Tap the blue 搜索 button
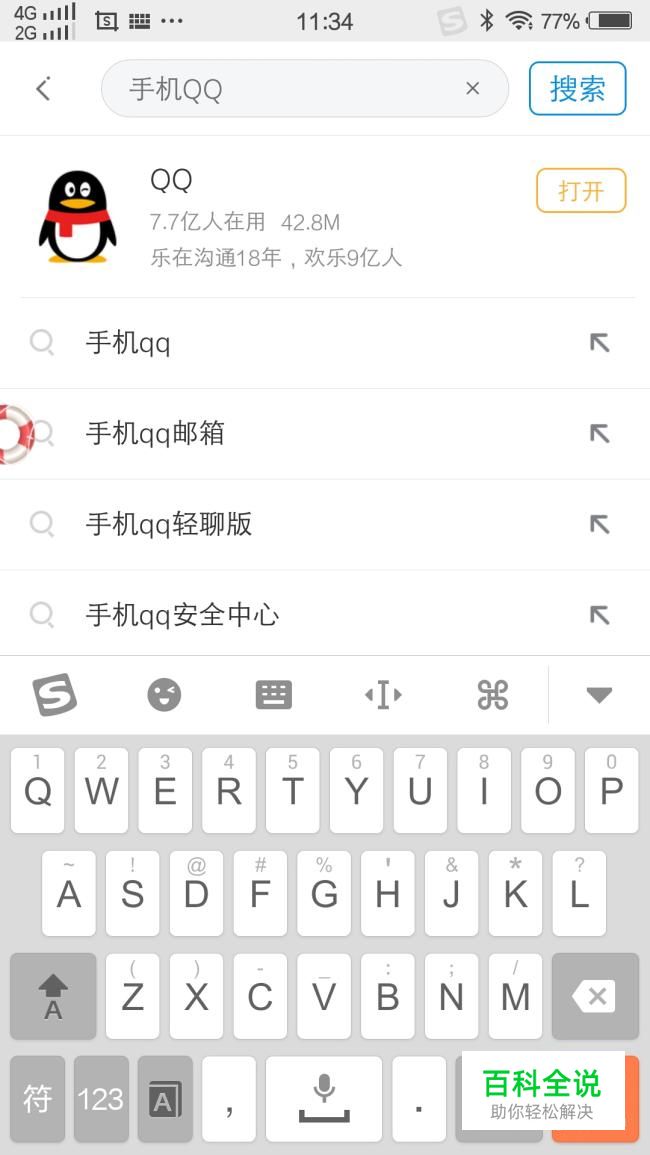The width and height of the screenshot is (650, 1155). pyautogui.click(x=577, y=88)
